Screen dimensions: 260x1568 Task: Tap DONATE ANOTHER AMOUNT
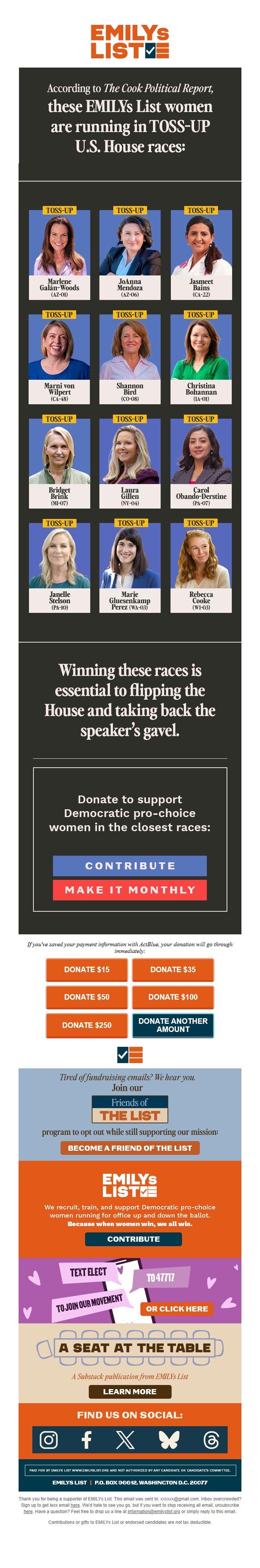[x=173, y=1025]
